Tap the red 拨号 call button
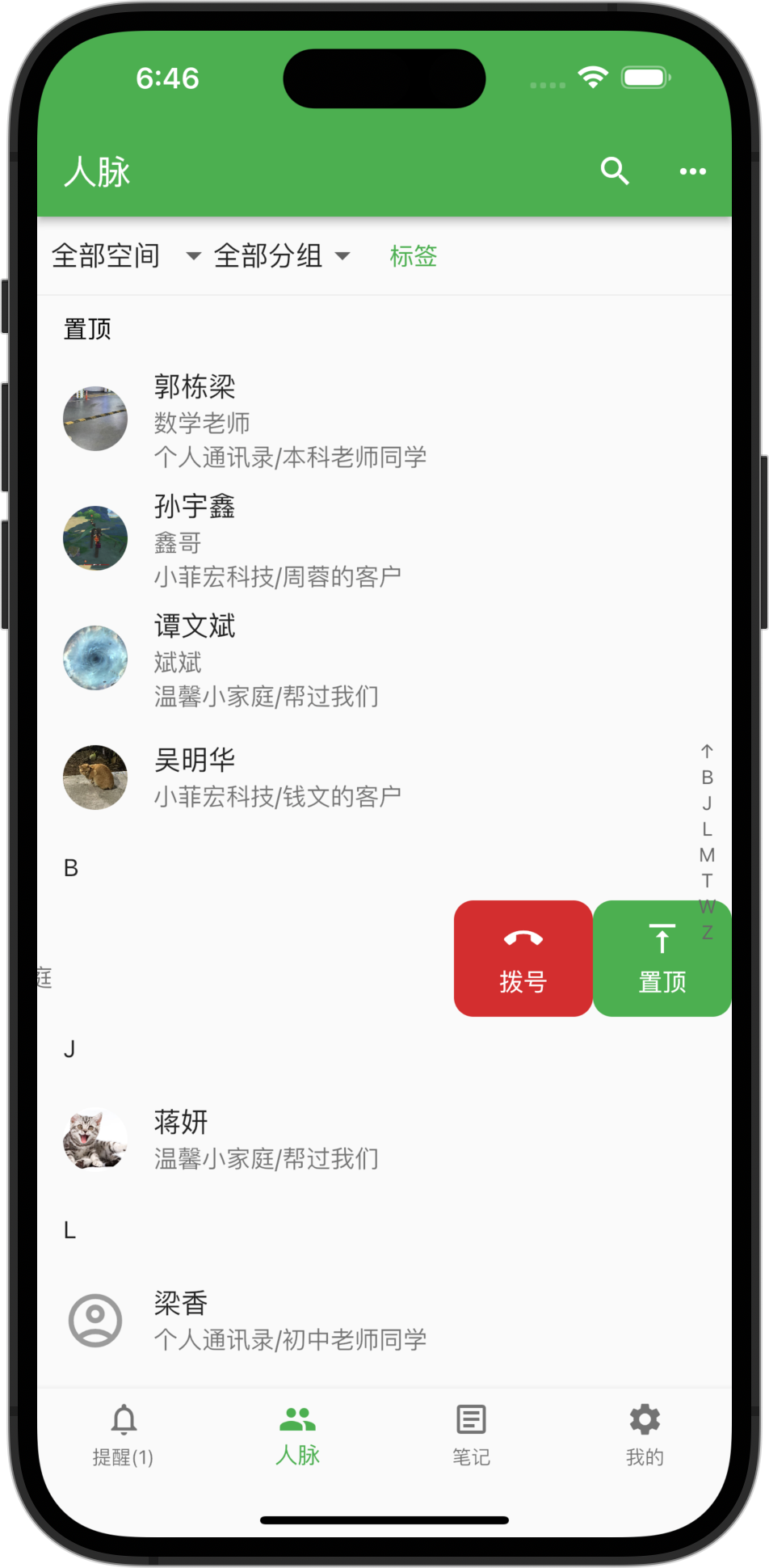This screenshot has width=769, height=1568. [x=523, y=959]
